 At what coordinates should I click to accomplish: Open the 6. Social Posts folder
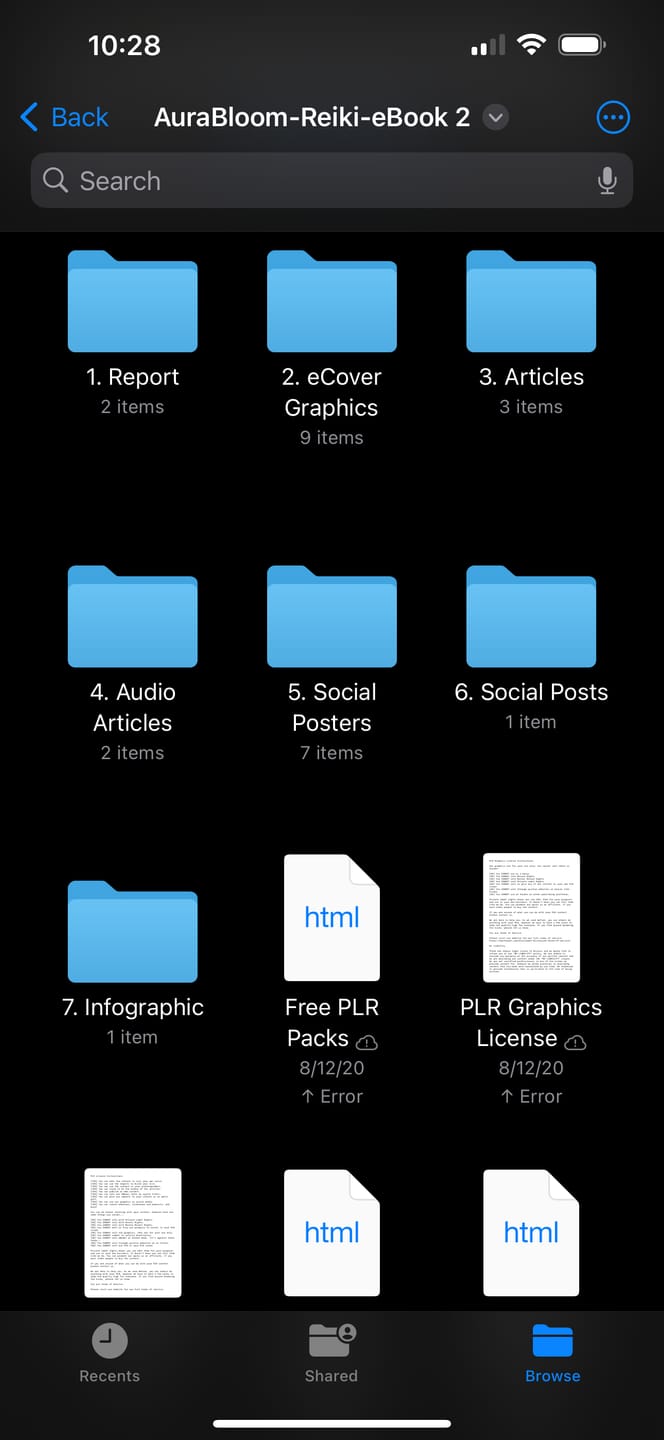pos(531,617)
